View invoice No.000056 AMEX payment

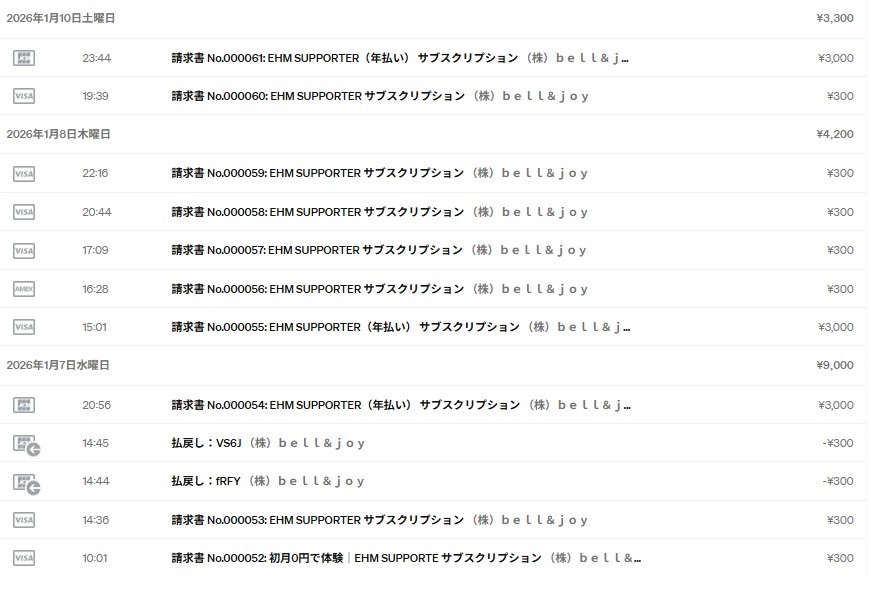(x=380, y=289)
